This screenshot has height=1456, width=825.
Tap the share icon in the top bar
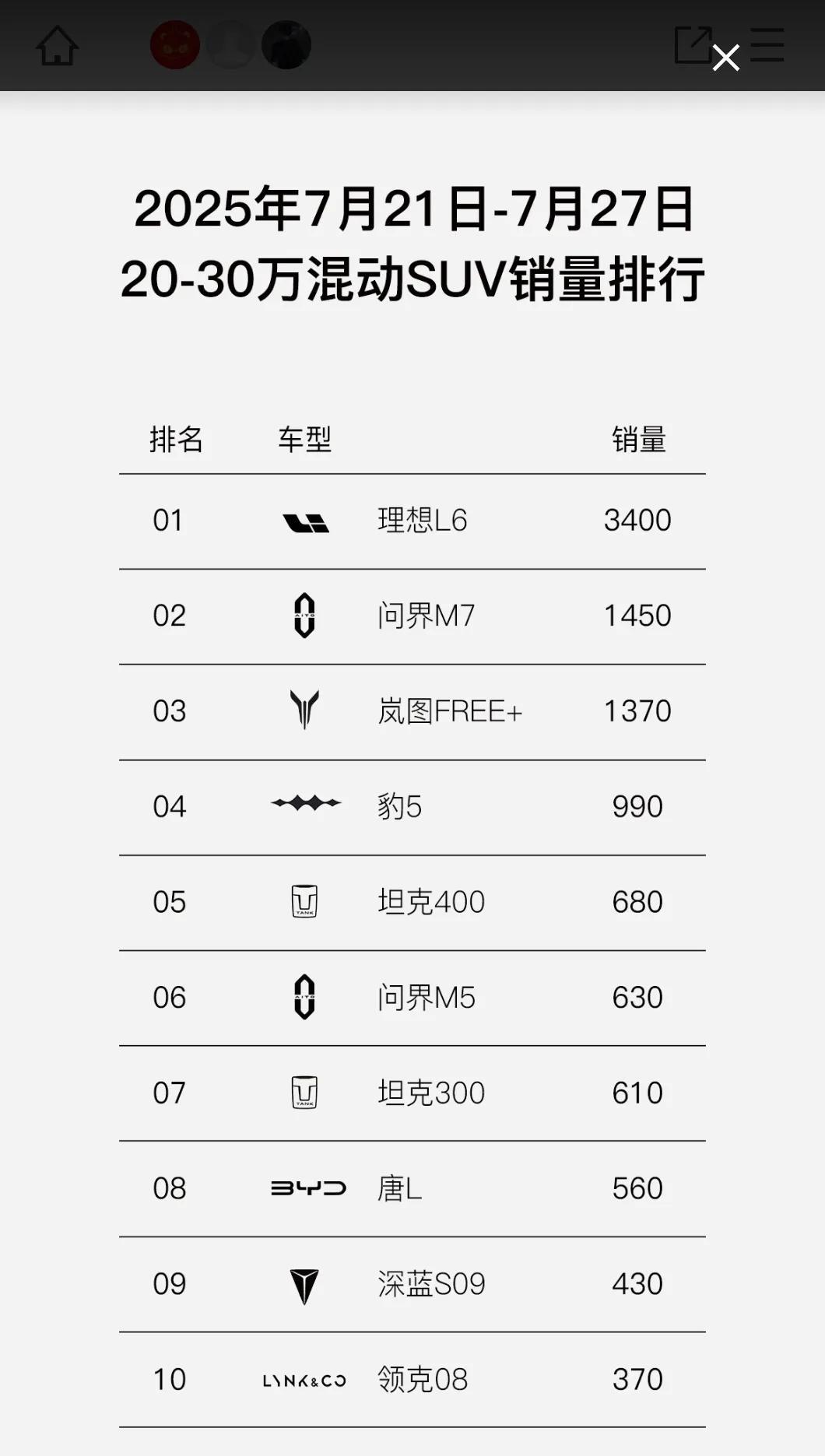693,44
